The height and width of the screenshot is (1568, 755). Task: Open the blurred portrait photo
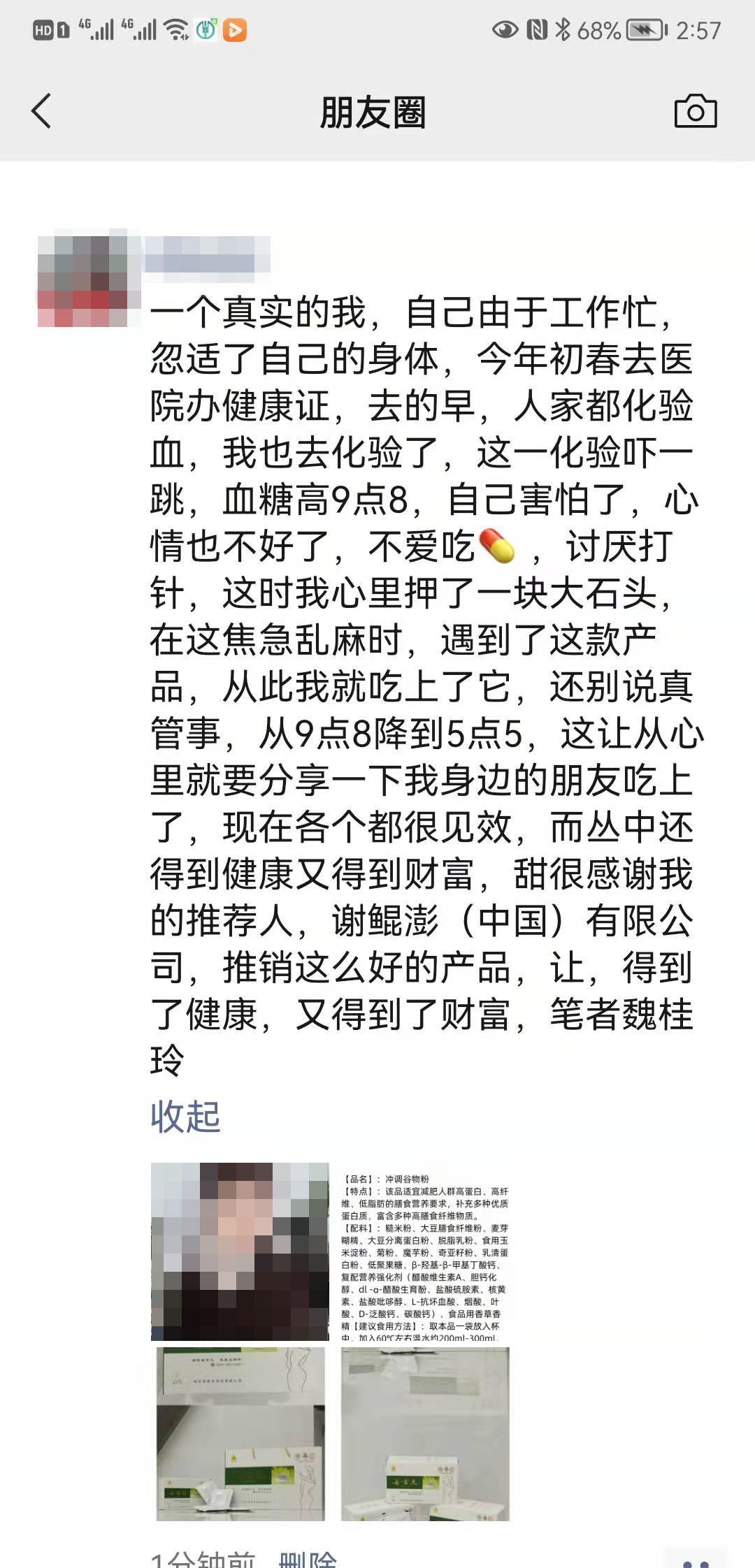[x=240, y=1251]
